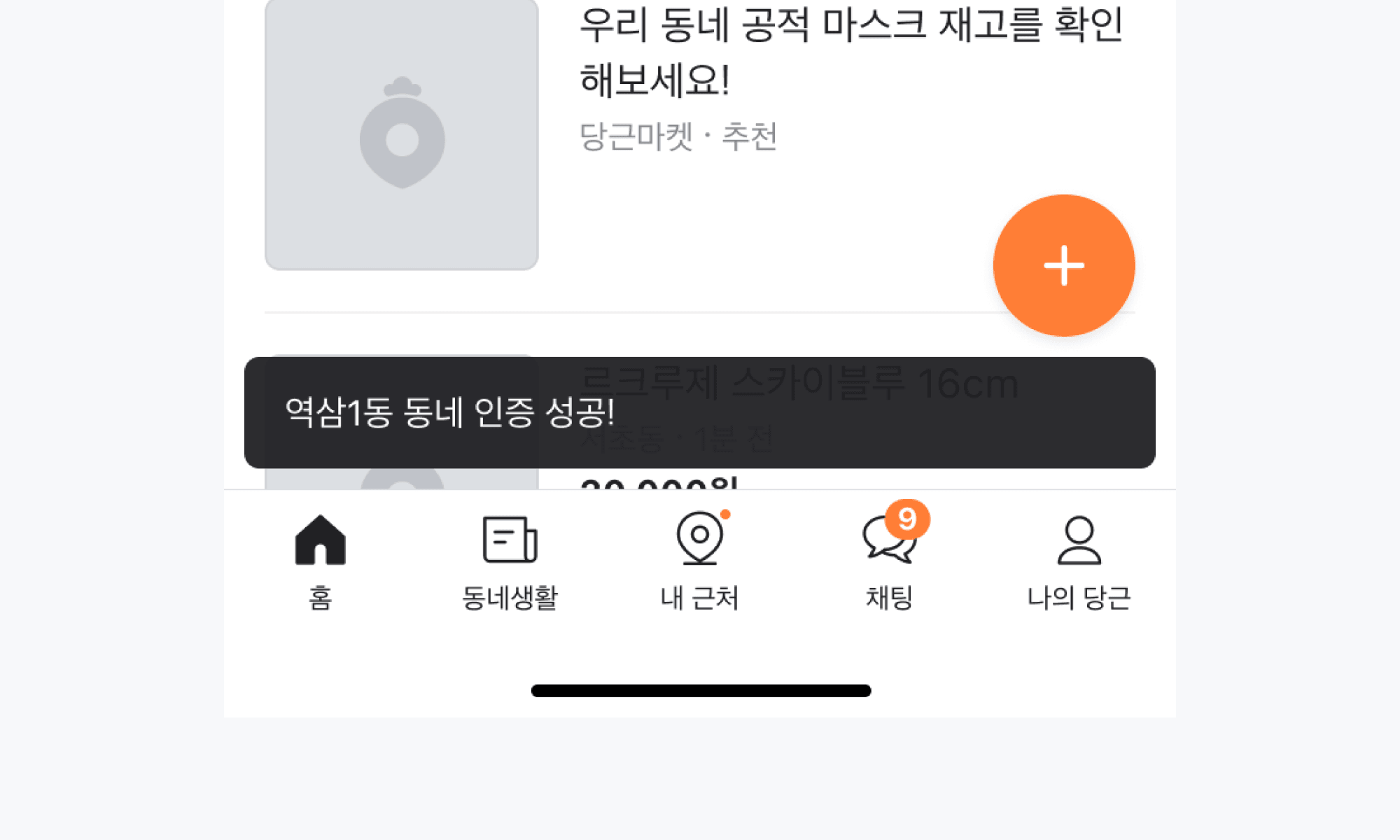Switch to the 홈 tab
Image resolution: width=1400 pixels, height=840 pixels.
[320, 561]
